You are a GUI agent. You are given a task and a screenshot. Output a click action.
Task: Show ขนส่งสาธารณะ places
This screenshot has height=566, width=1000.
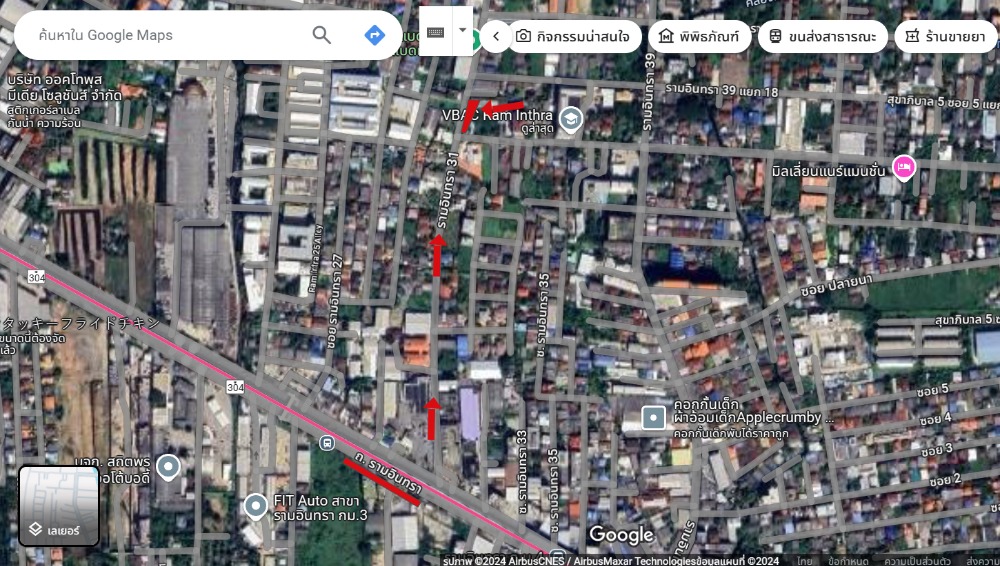822,37
